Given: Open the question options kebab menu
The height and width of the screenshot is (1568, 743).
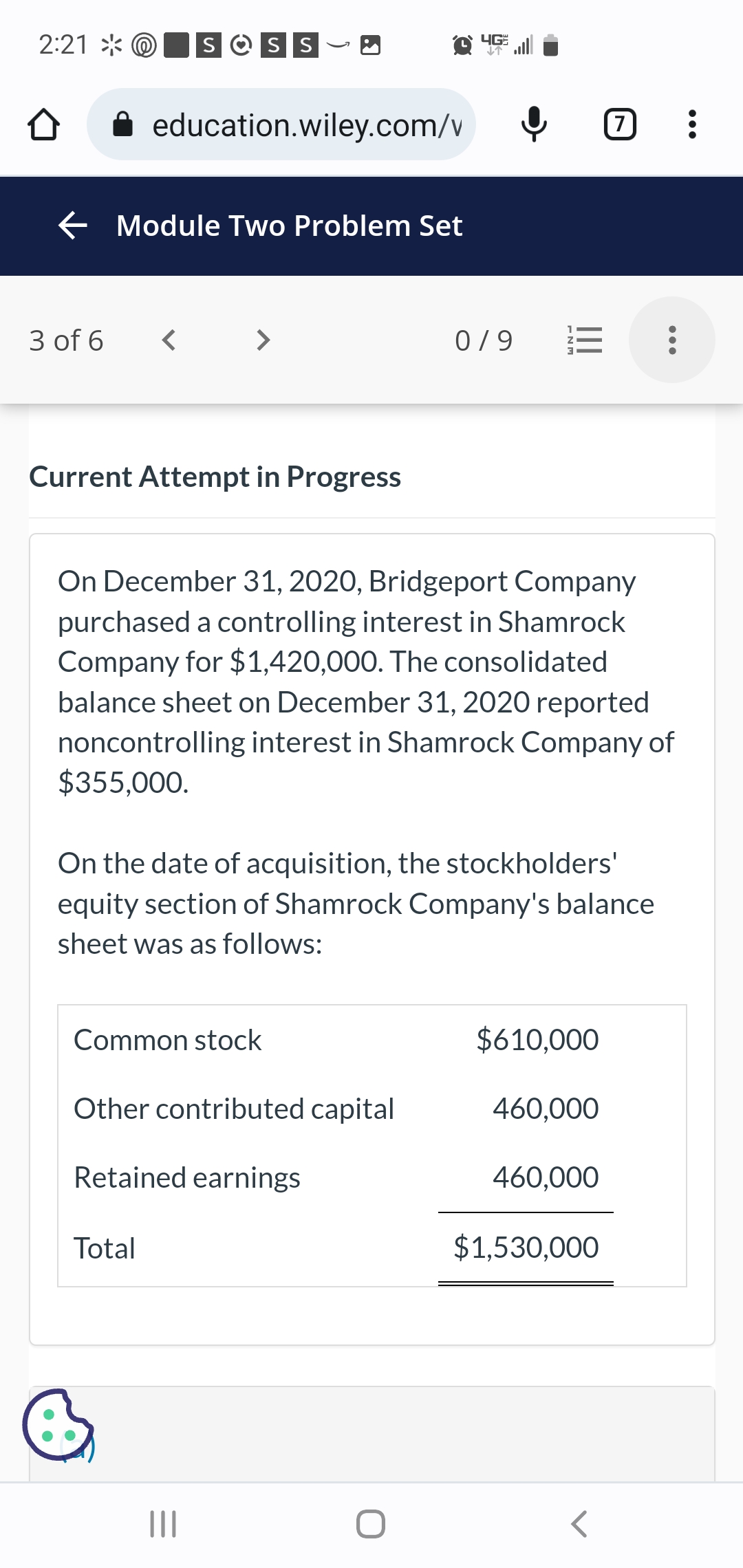Looking at the screenshot, I should (671, 339).
